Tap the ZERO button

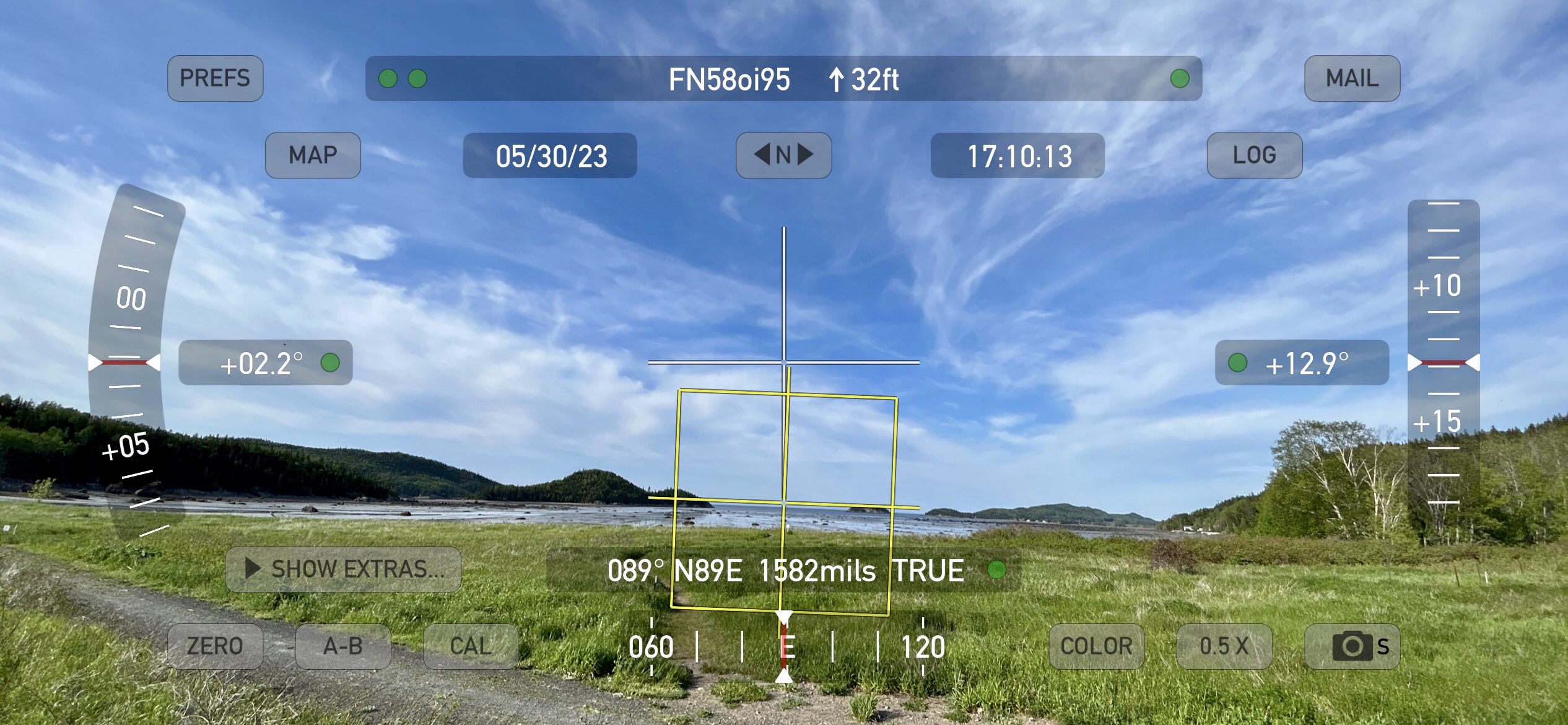(215, 646)
